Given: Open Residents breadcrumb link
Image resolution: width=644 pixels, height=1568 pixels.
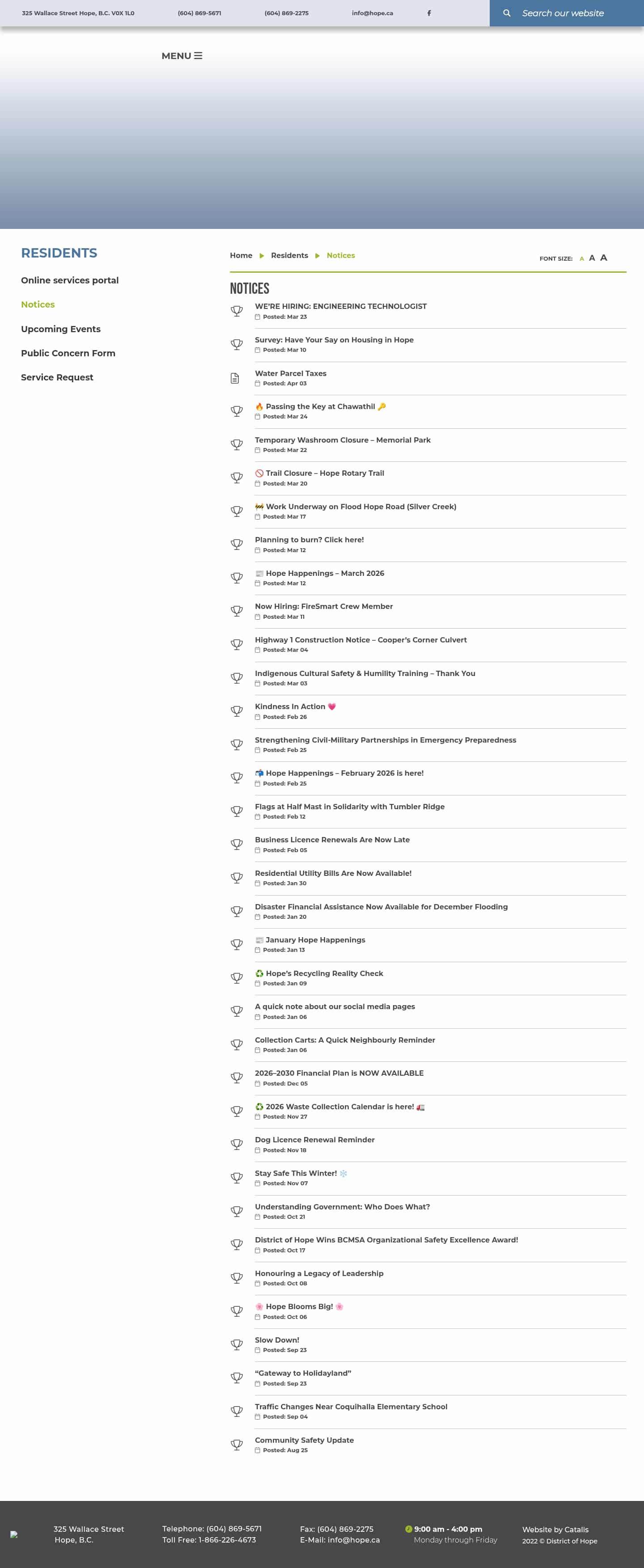Looking at the screenshot, I should [x=289, y=256].
